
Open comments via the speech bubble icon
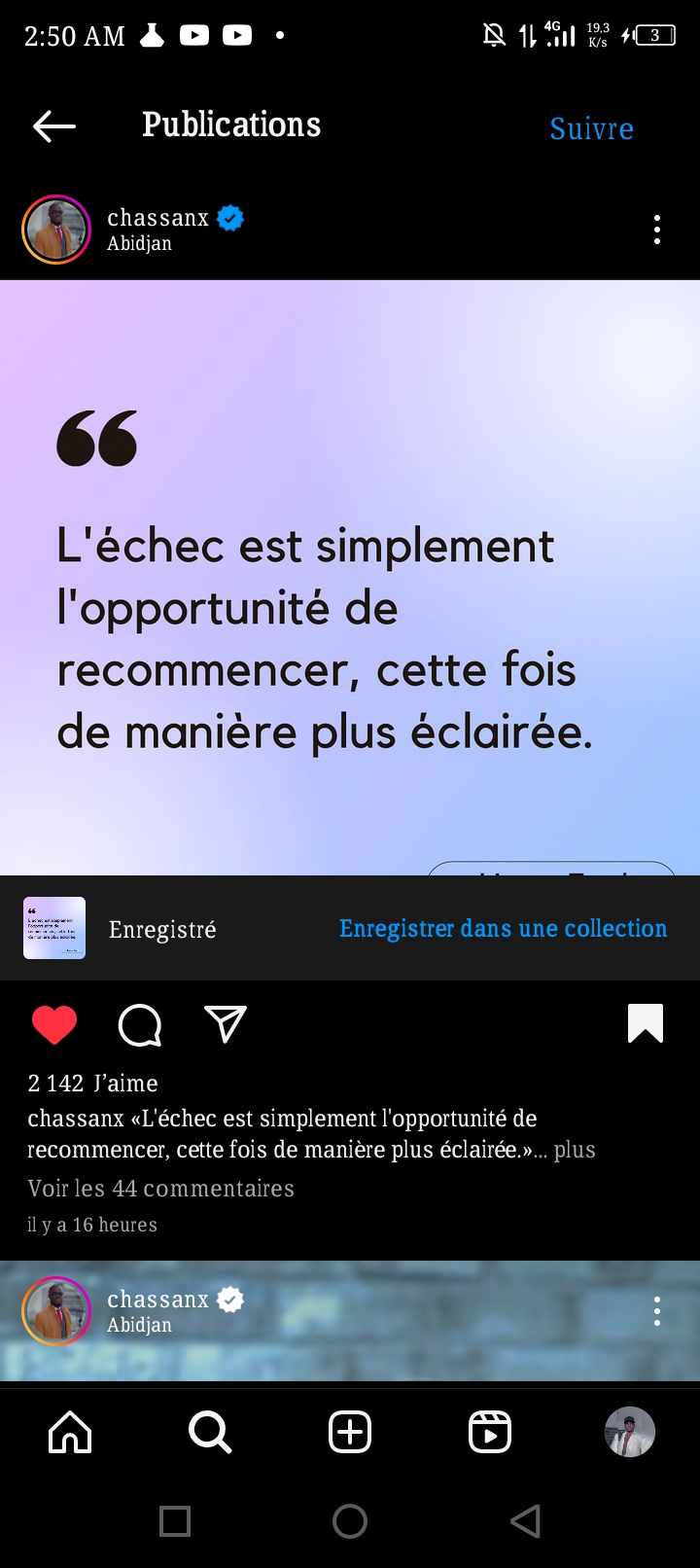(x=140, y=1025)
